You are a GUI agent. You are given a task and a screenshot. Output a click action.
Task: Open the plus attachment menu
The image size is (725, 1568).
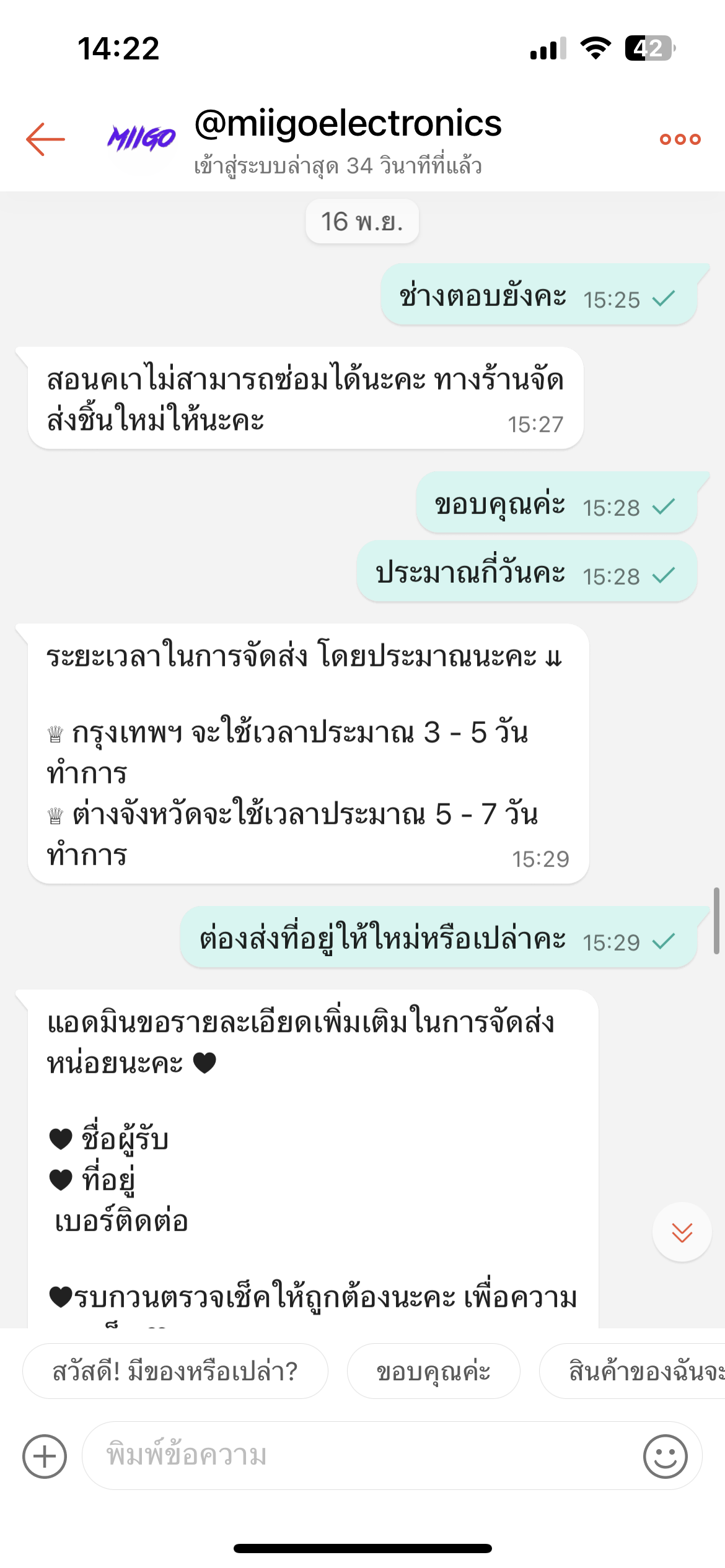45,1456
